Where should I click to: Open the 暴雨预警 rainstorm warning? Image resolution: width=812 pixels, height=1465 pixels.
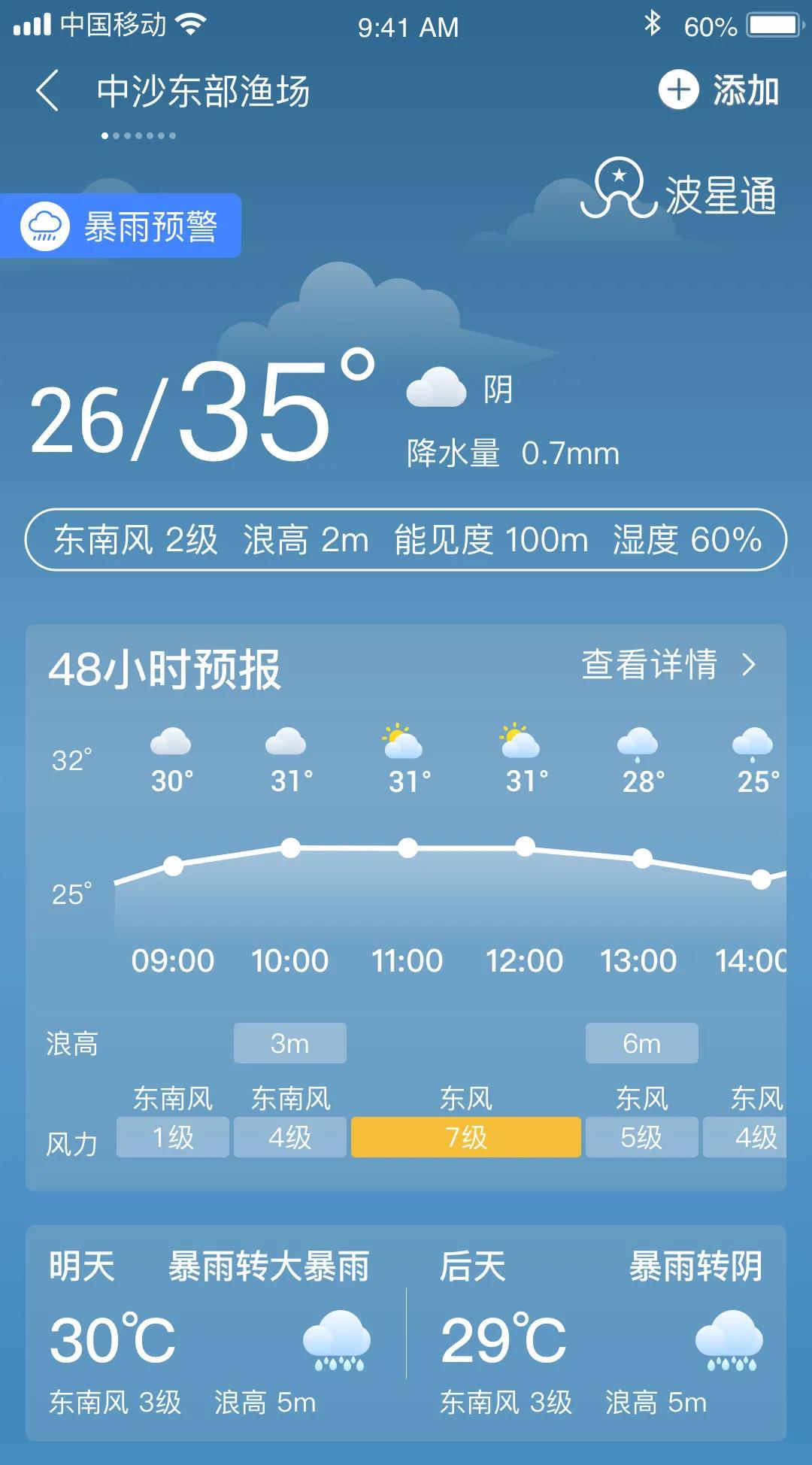click(x=121, y=226)
